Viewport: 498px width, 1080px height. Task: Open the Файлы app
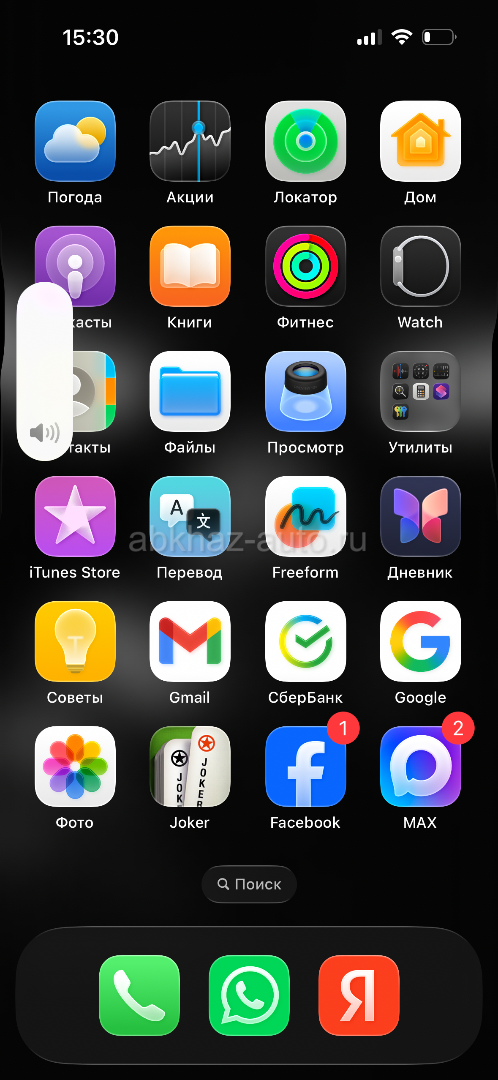pyautogui.click(x=190, y=391)
